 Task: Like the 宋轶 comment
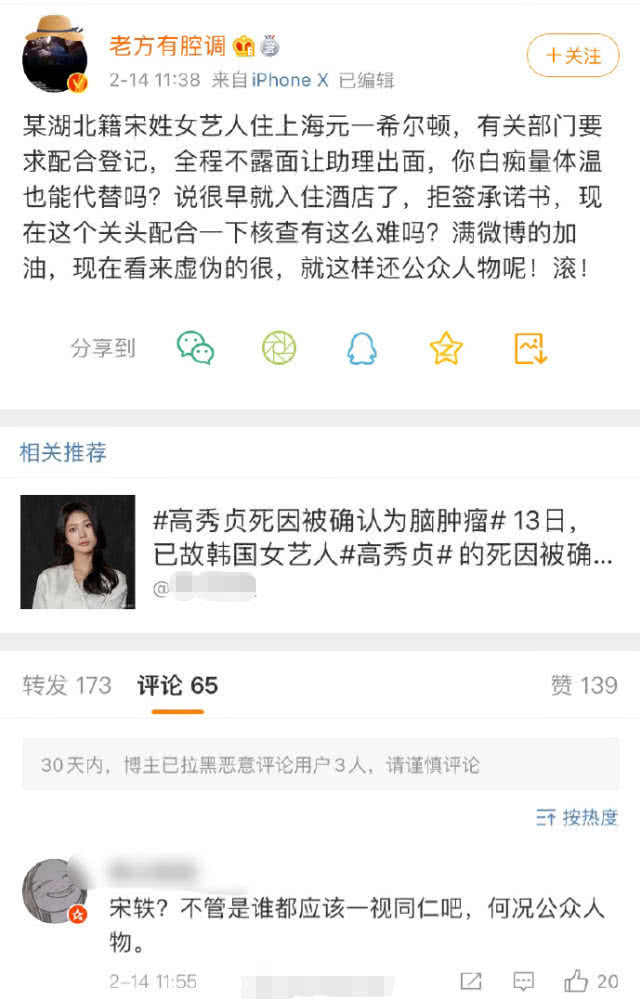click(591, 980)
